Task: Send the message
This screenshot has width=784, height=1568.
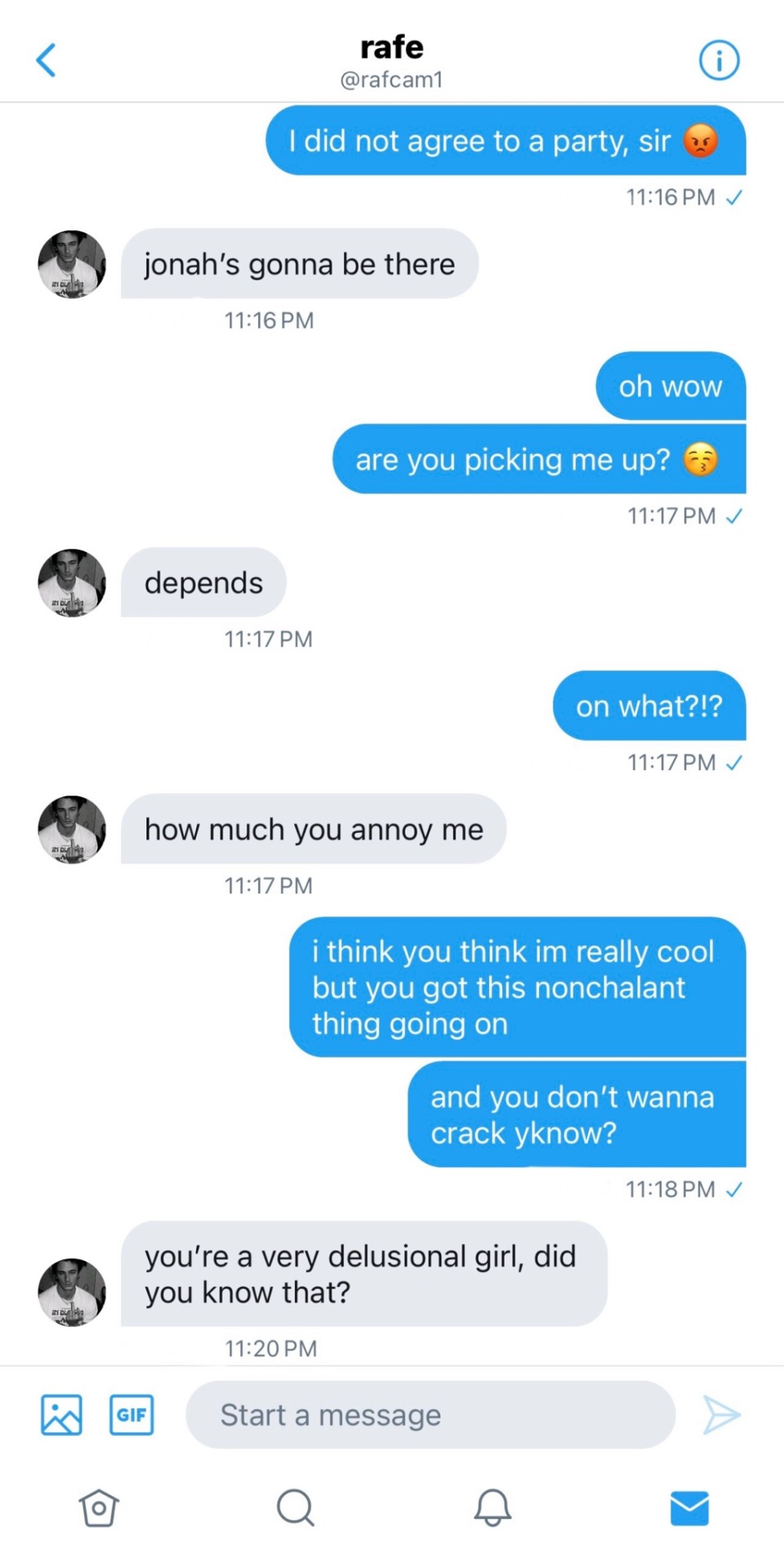Action: click(722, 1414)
